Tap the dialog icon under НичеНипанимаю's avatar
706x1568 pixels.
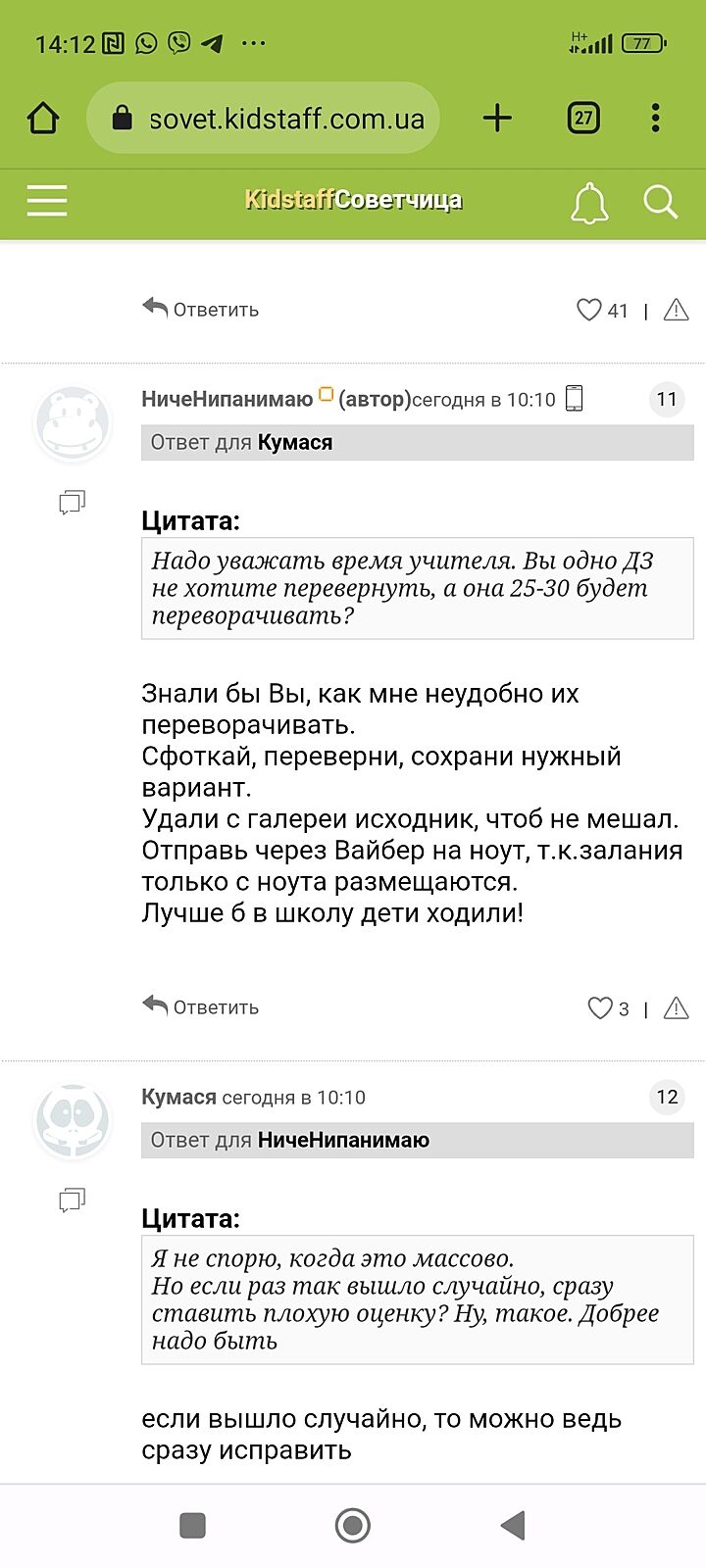[72, 503]
